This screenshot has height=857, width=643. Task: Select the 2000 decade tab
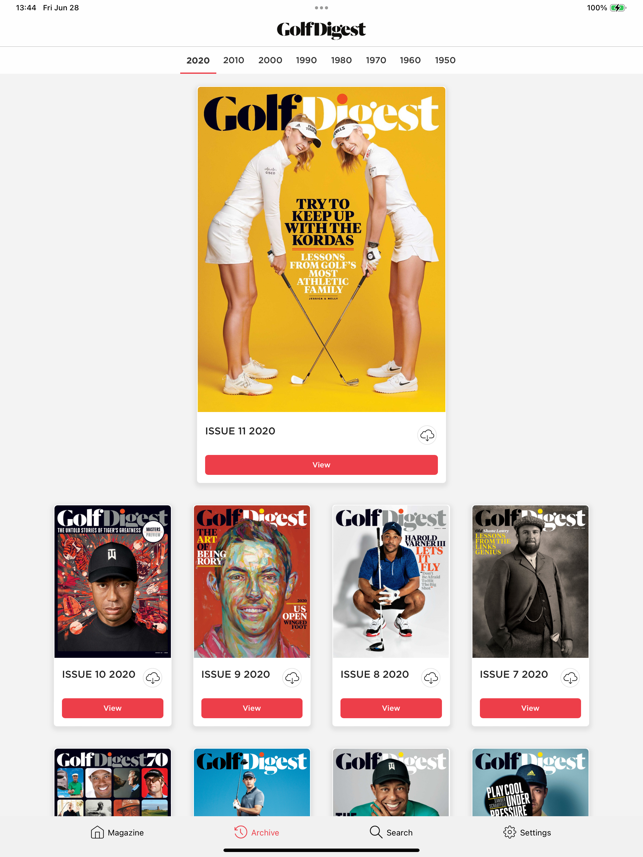pos(270,60)
